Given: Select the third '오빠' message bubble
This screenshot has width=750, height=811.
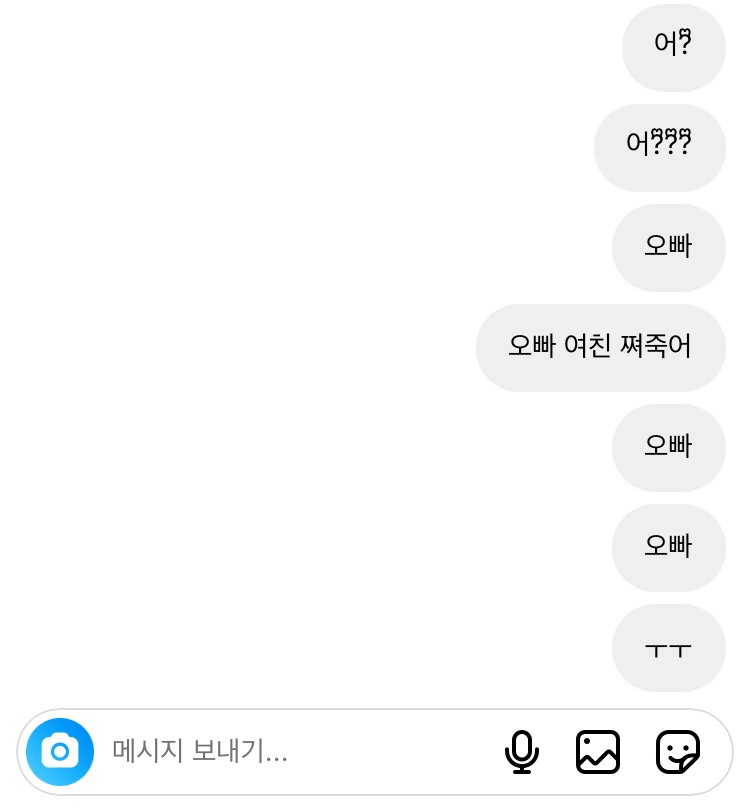Looking at the screenshot, I should pyautogui.click(x=669, y=548).
